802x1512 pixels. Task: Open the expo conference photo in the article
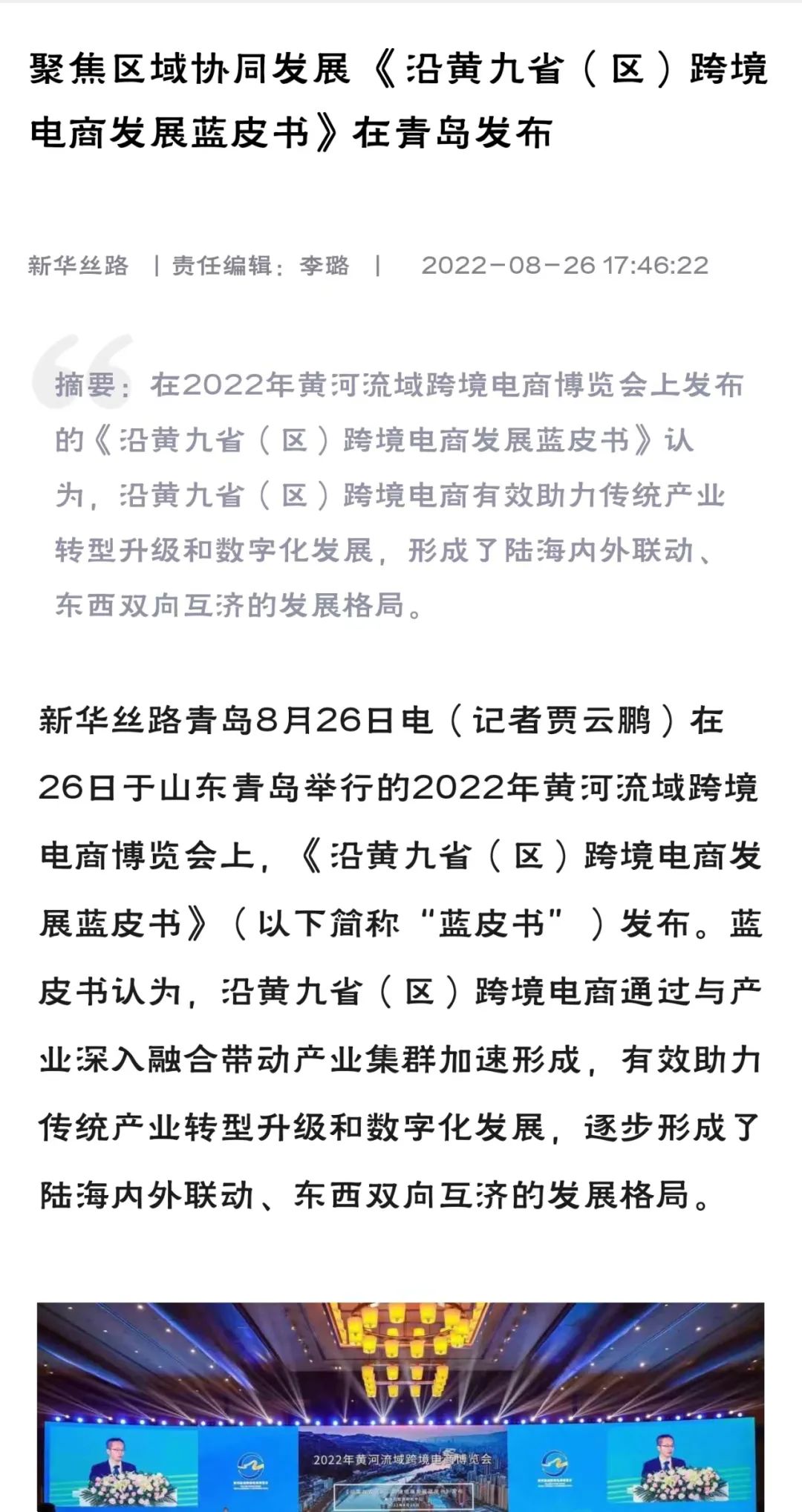[x=400, y=1407]
